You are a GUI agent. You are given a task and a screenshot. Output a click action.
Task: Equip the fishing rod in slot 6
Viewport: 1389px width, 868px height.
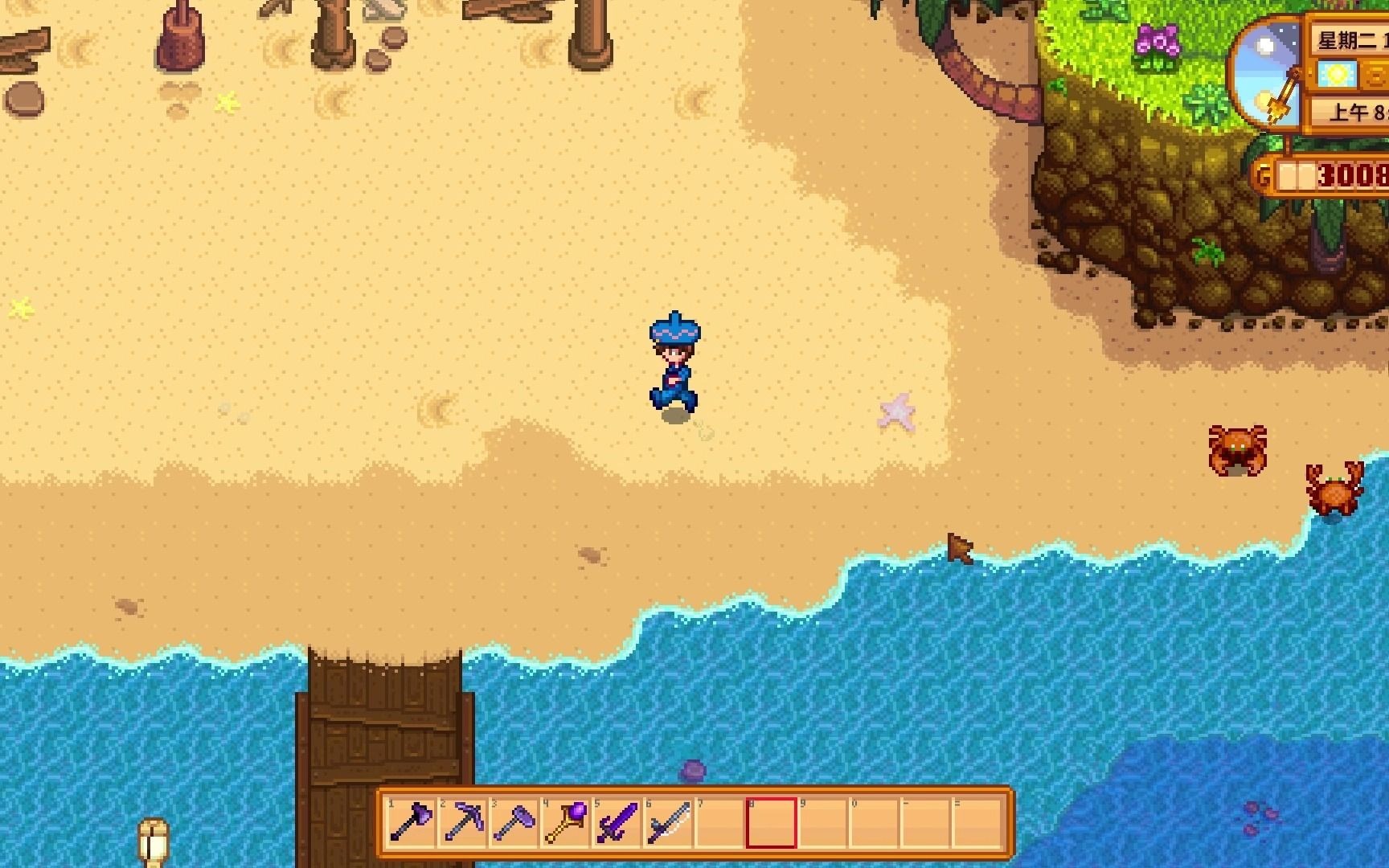click(669, 823)
